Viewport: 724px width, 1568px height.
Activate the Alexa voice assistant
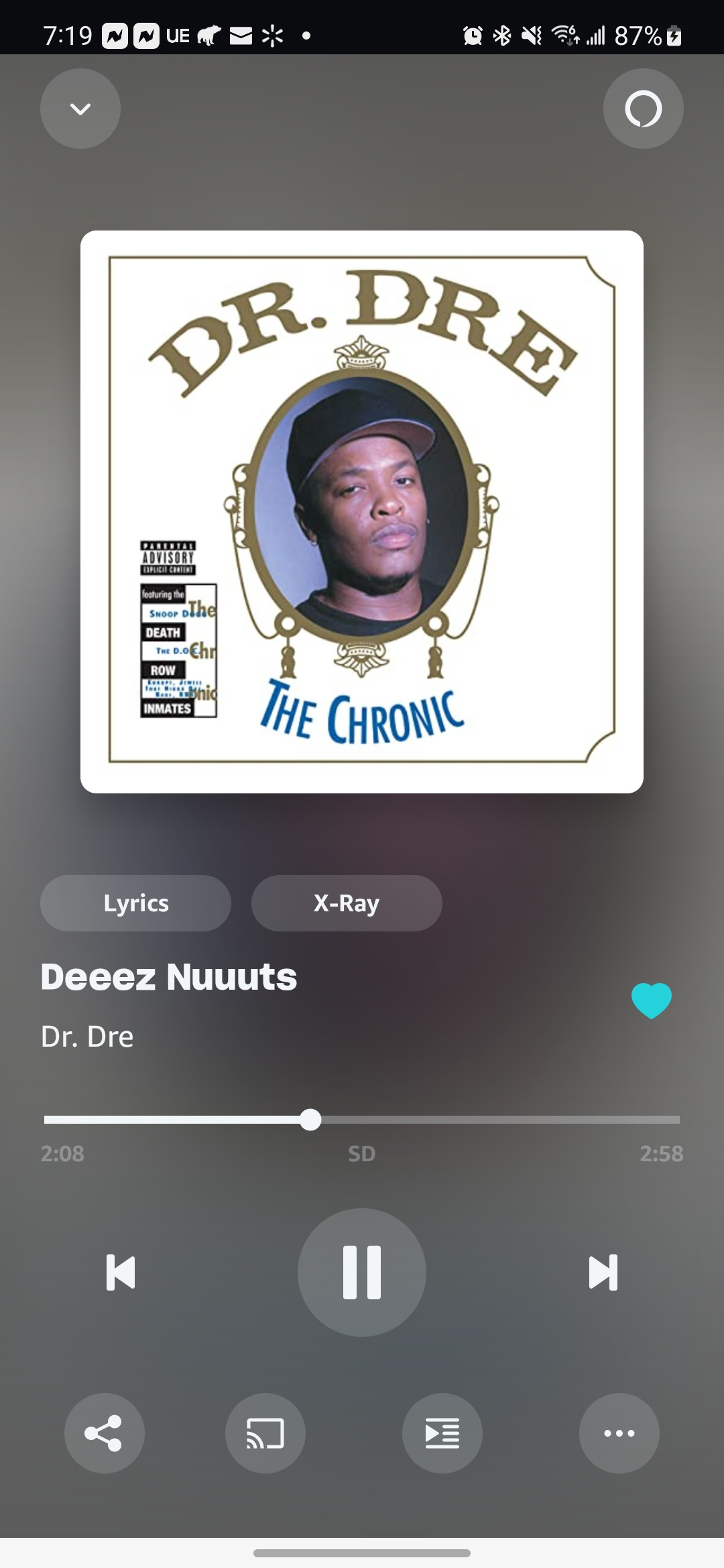(643, 109)
